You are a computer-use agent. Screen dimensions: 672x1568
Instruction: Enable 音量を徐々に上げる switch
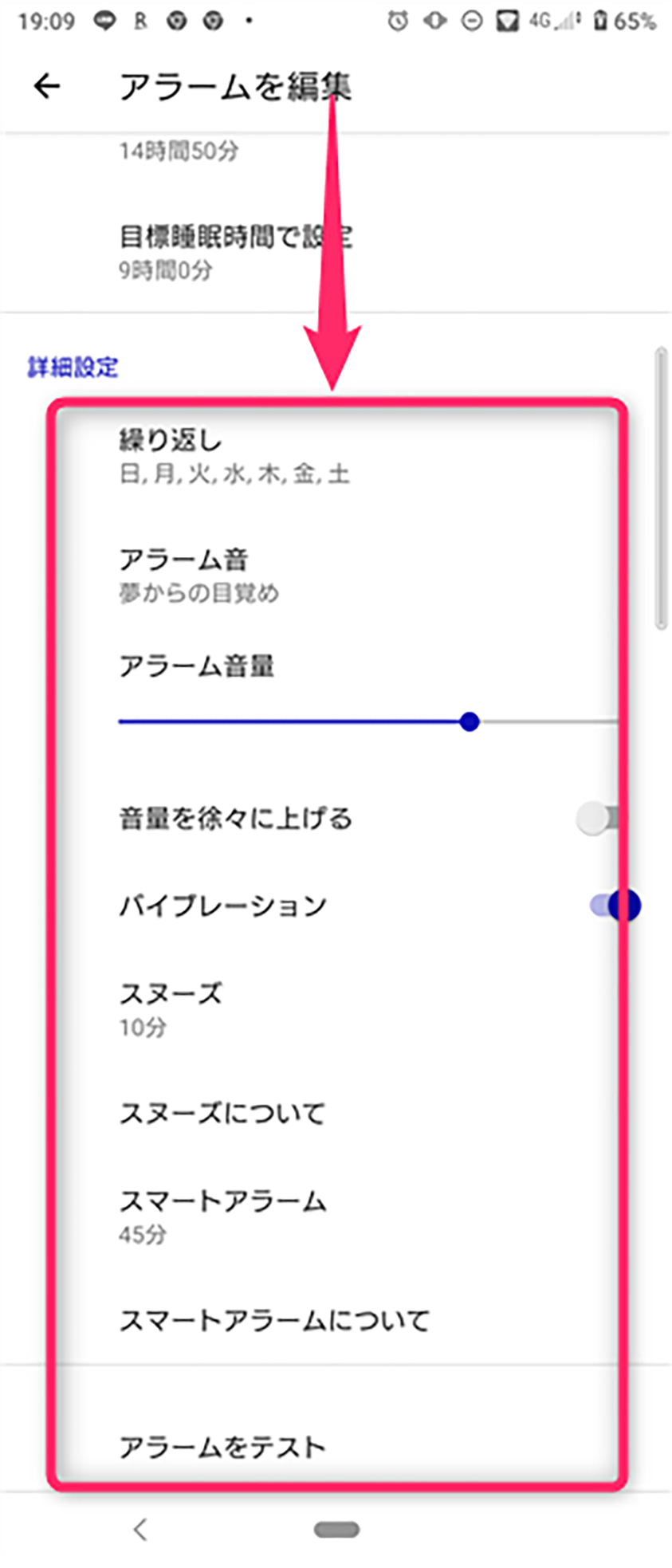click(x=598, y=819)
